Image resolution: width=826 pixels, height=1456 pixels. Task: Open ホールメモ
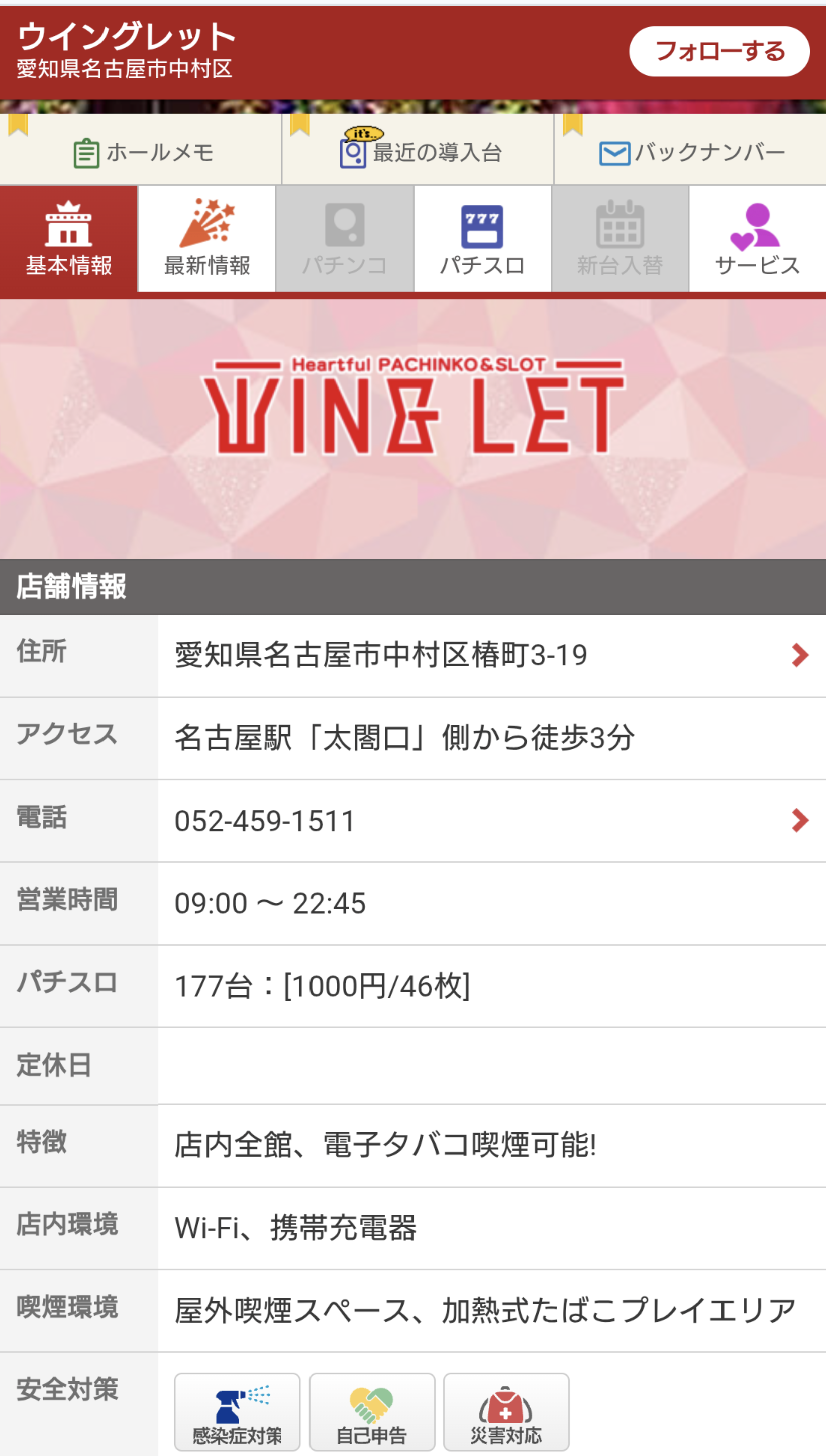click(141, 149)
